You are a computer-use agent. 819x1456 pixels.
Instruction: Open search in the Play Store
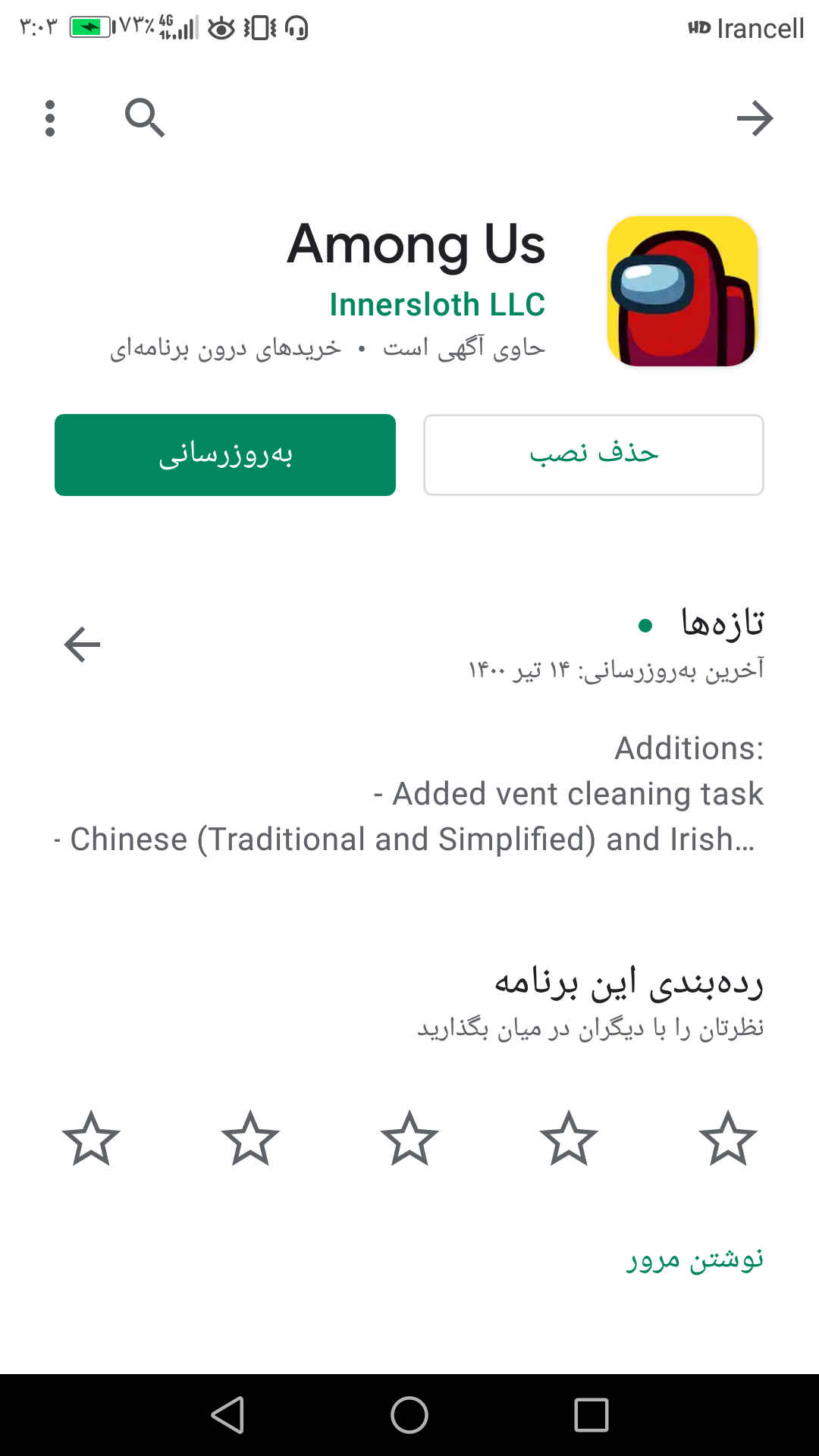click(144, 118)
